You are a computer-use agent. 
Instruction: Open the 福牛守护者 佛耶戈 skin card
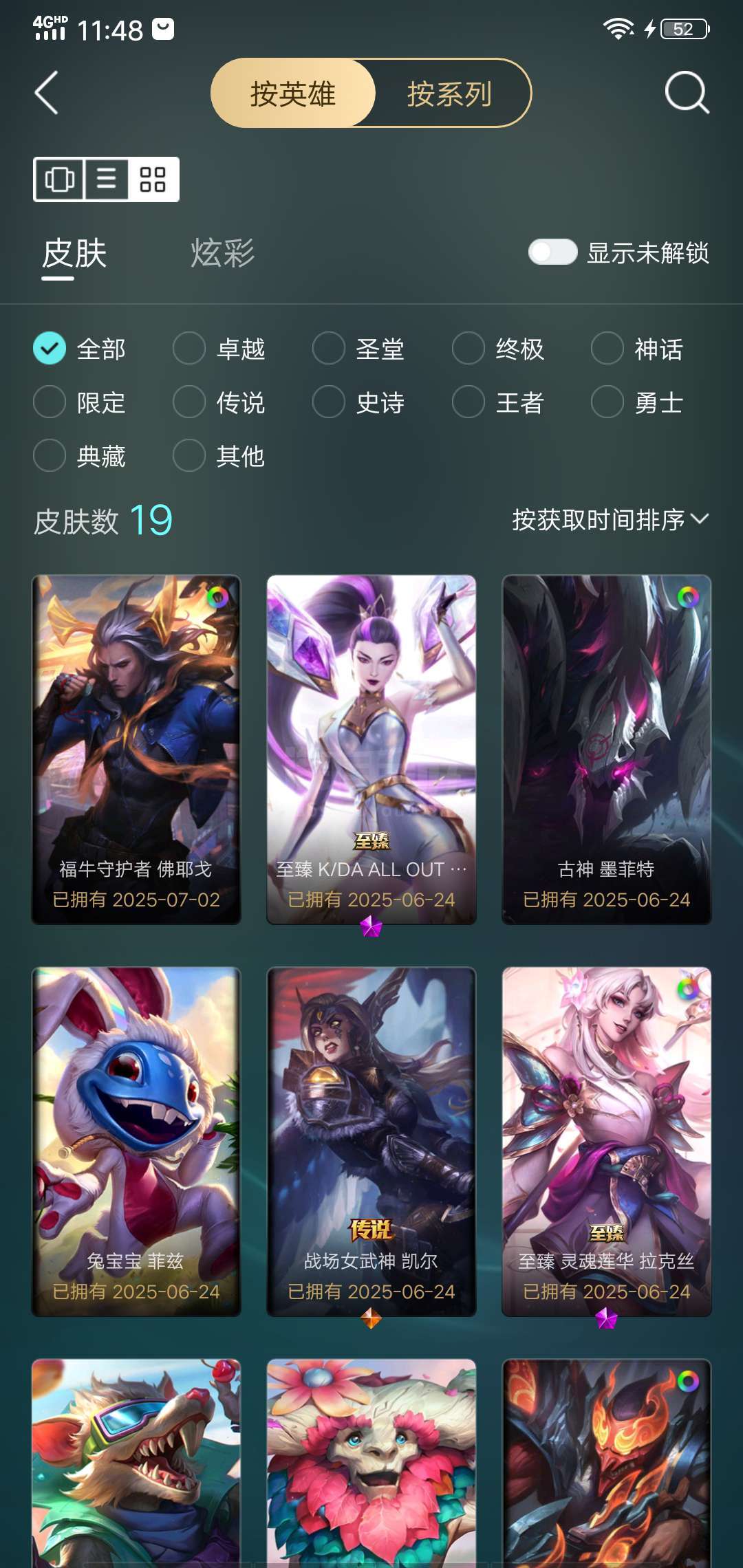[136, 750]
